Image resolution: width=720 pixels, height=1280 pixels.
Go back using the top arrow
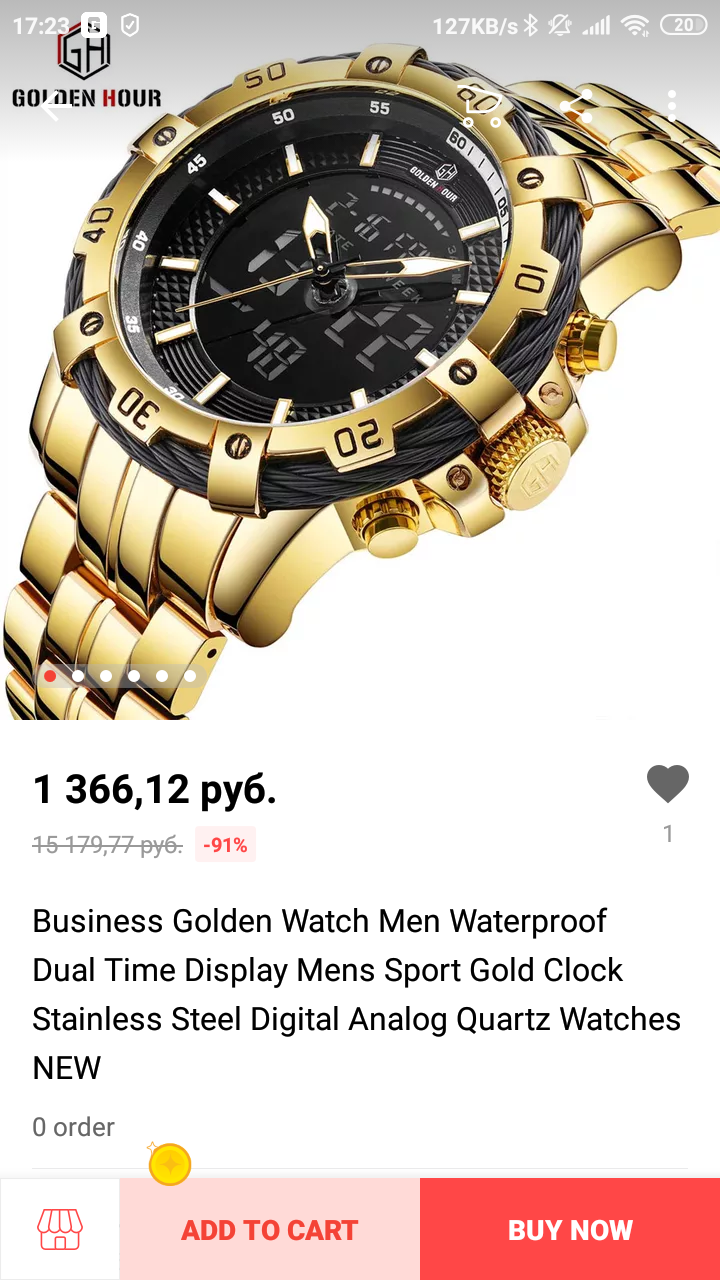point(50,107)
